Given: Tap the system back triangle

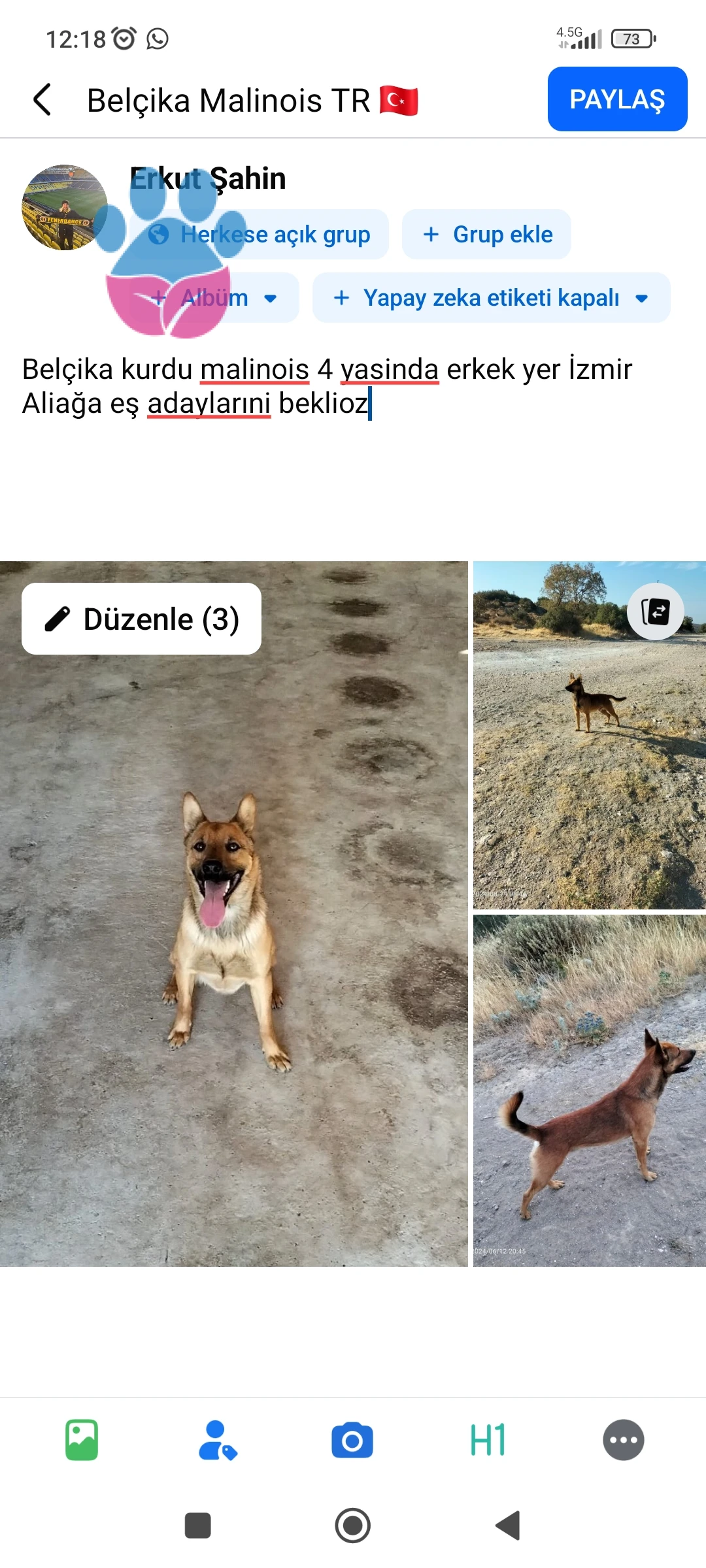Looking at the screenshot, I should (x=508, y=1526).
